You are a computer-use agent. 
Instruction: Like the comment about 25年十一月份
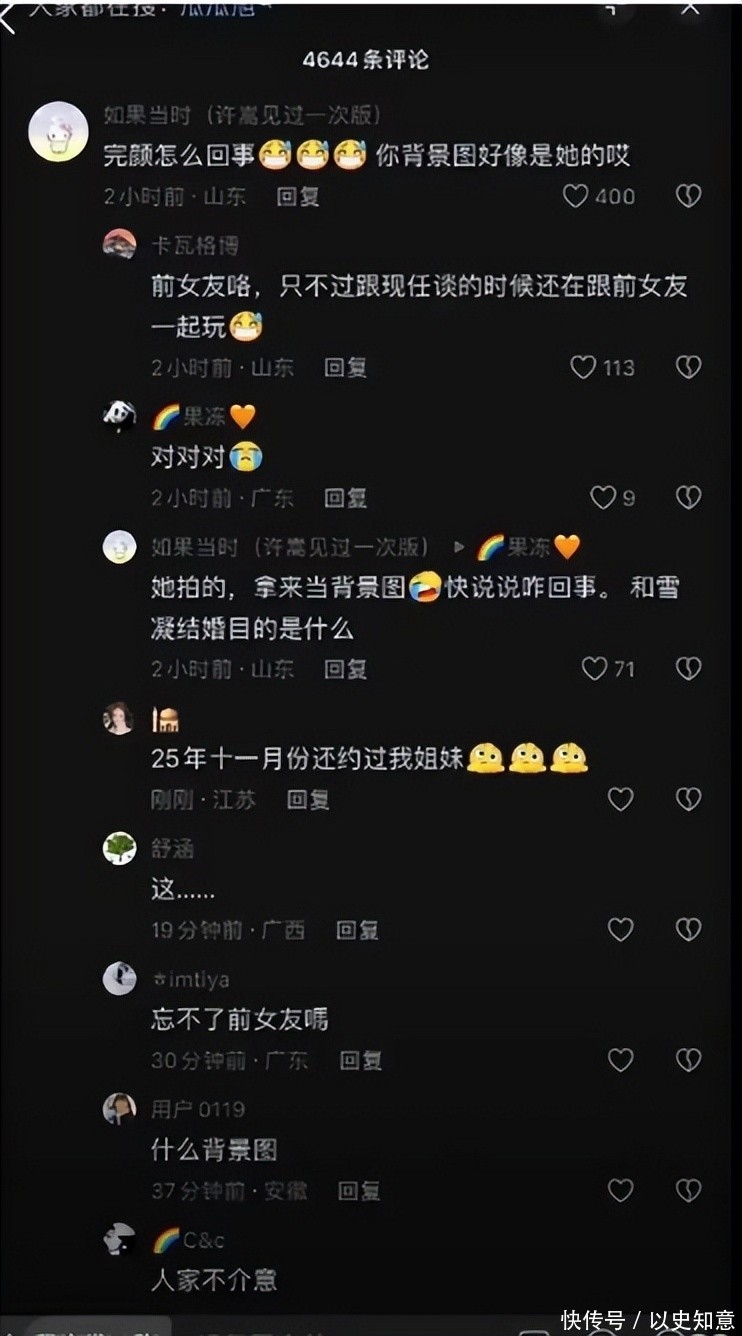pos(621,799)
